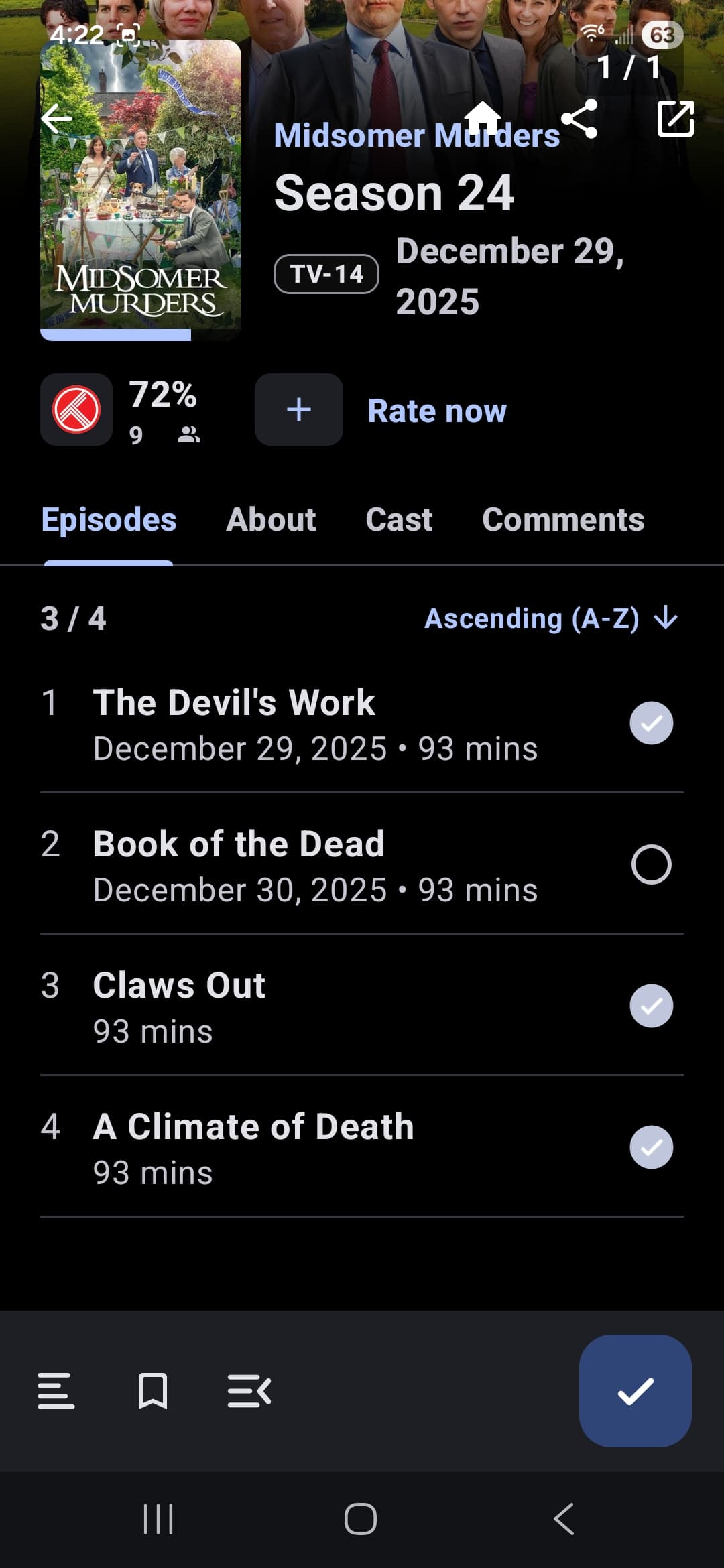Image resolution: width=724 pixels, height=1568 pixels.
Task: Go back using the top-left arrow
Action: pyautogui.click(x=57, y=119)
